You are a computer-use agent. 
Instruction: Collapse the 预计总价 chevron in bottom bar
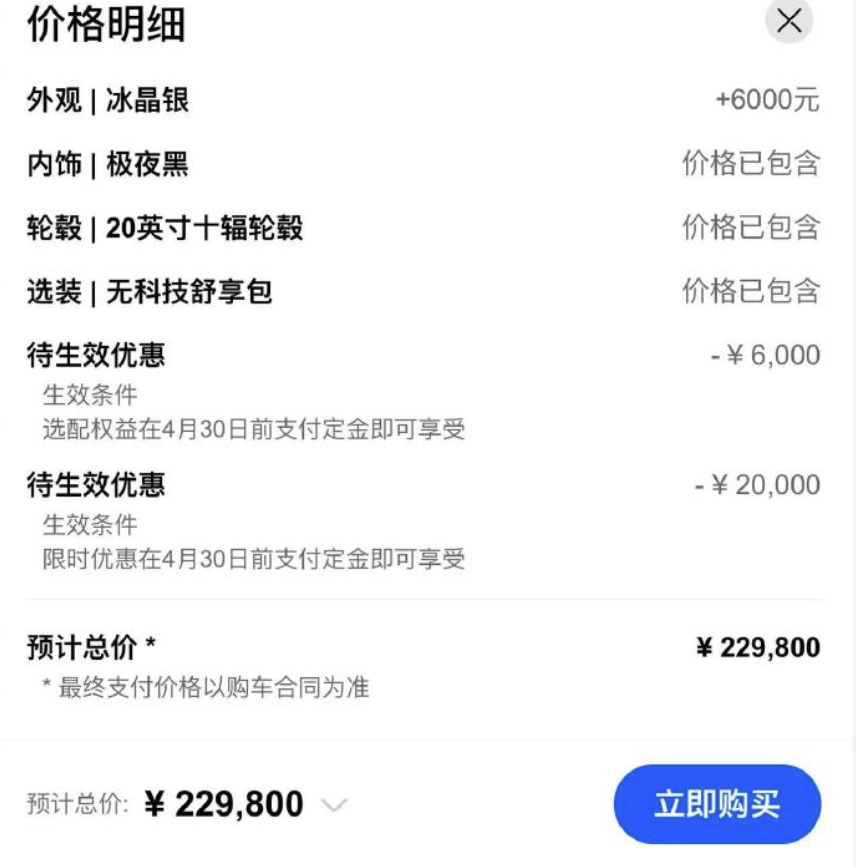[334, 804]
